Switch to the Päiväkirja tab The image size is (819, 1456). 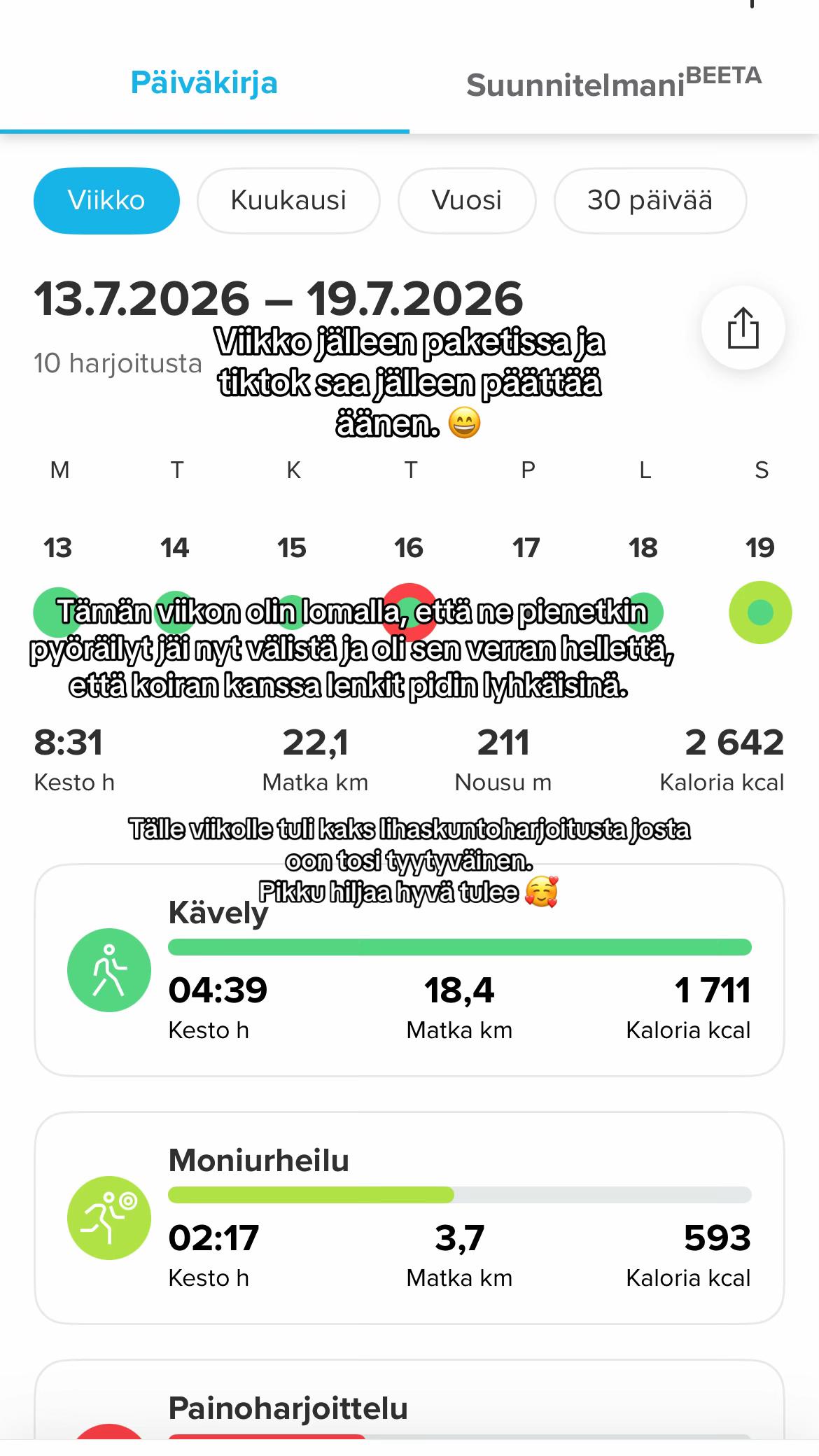204,83
